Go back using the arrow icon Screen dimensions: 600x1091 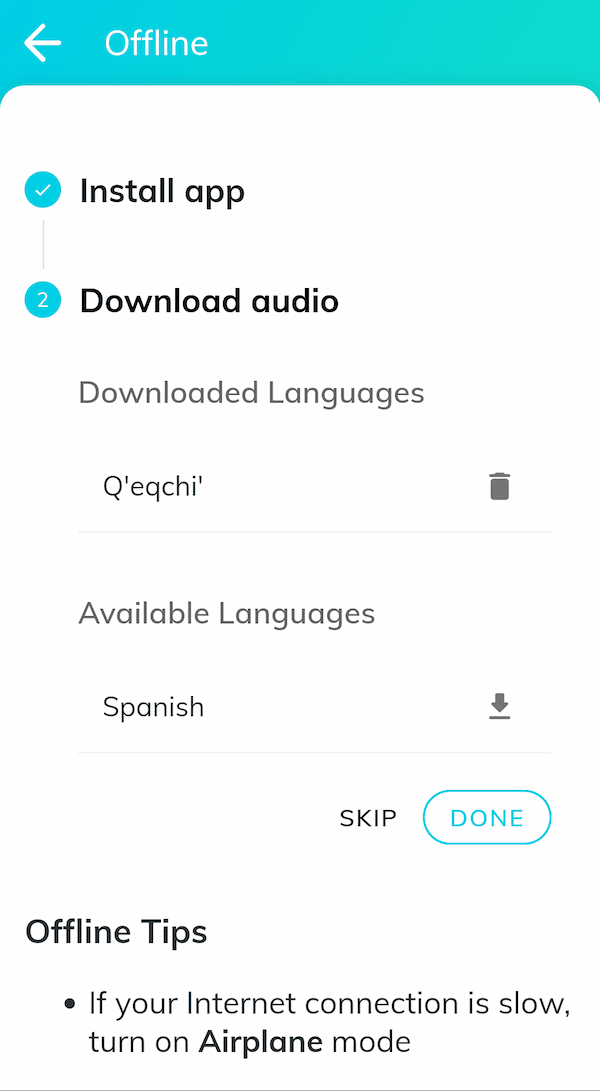point(42,43)
